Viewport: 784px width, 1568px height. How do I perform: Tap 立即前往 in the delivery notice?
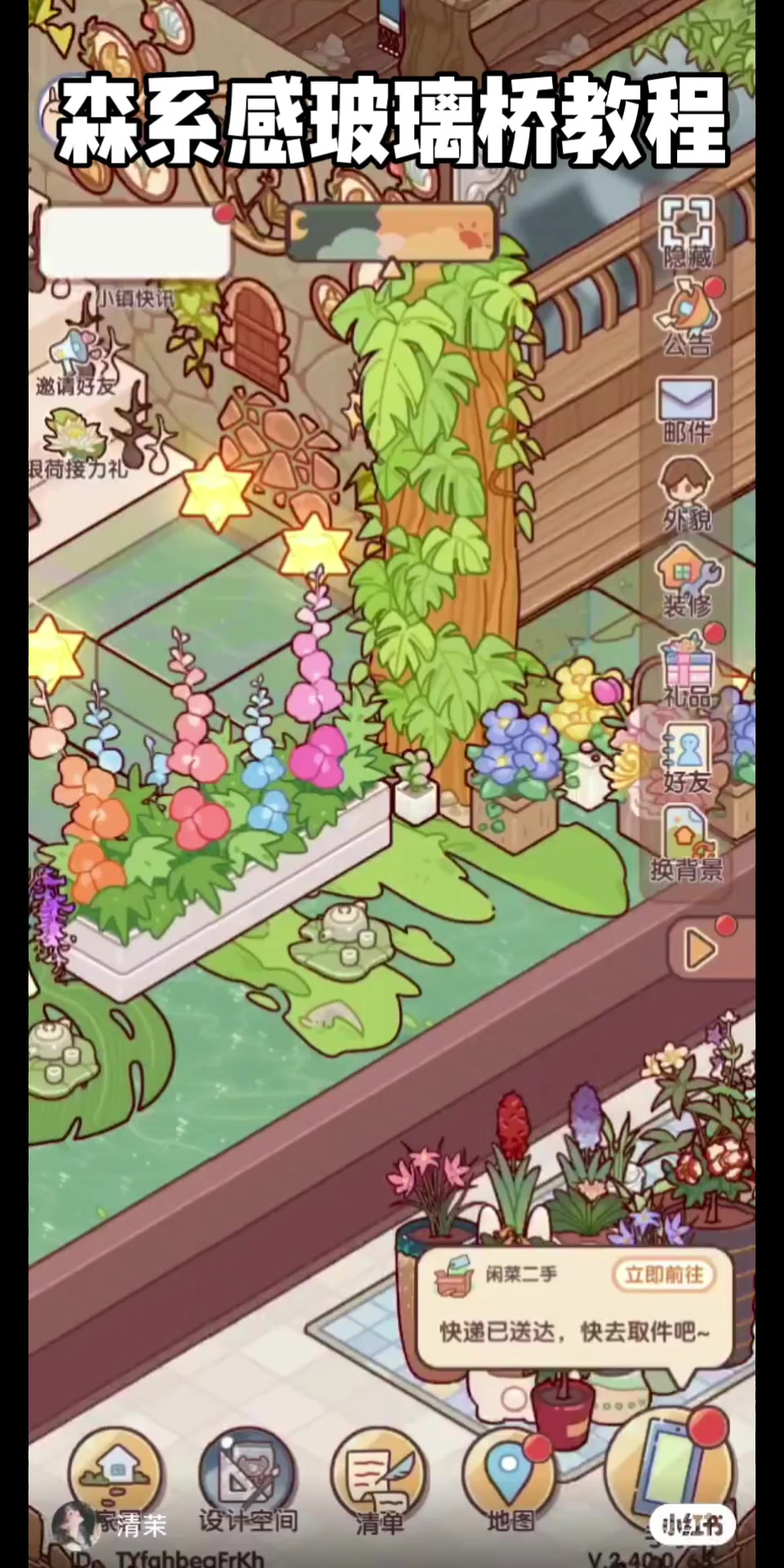[x=663, y=1275]
